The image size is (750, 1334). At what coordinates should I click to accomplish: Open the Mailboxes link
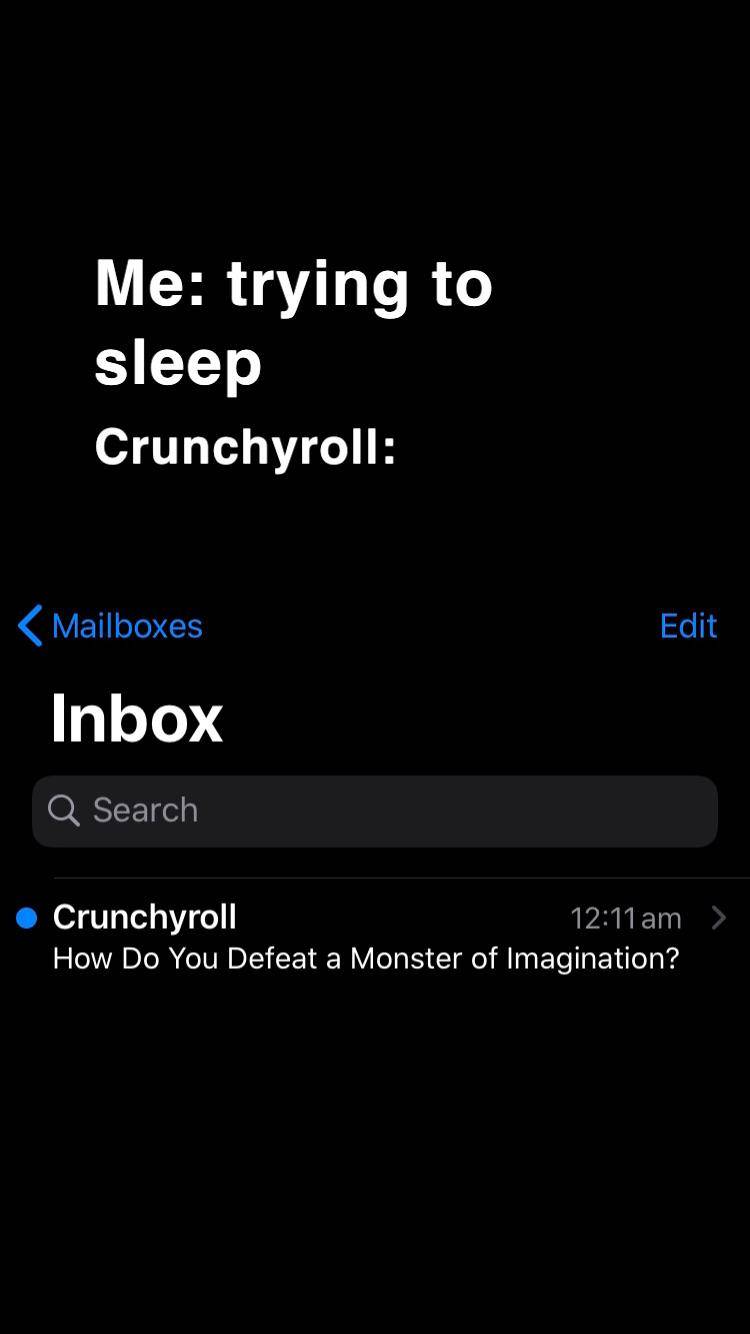(128, 625)
